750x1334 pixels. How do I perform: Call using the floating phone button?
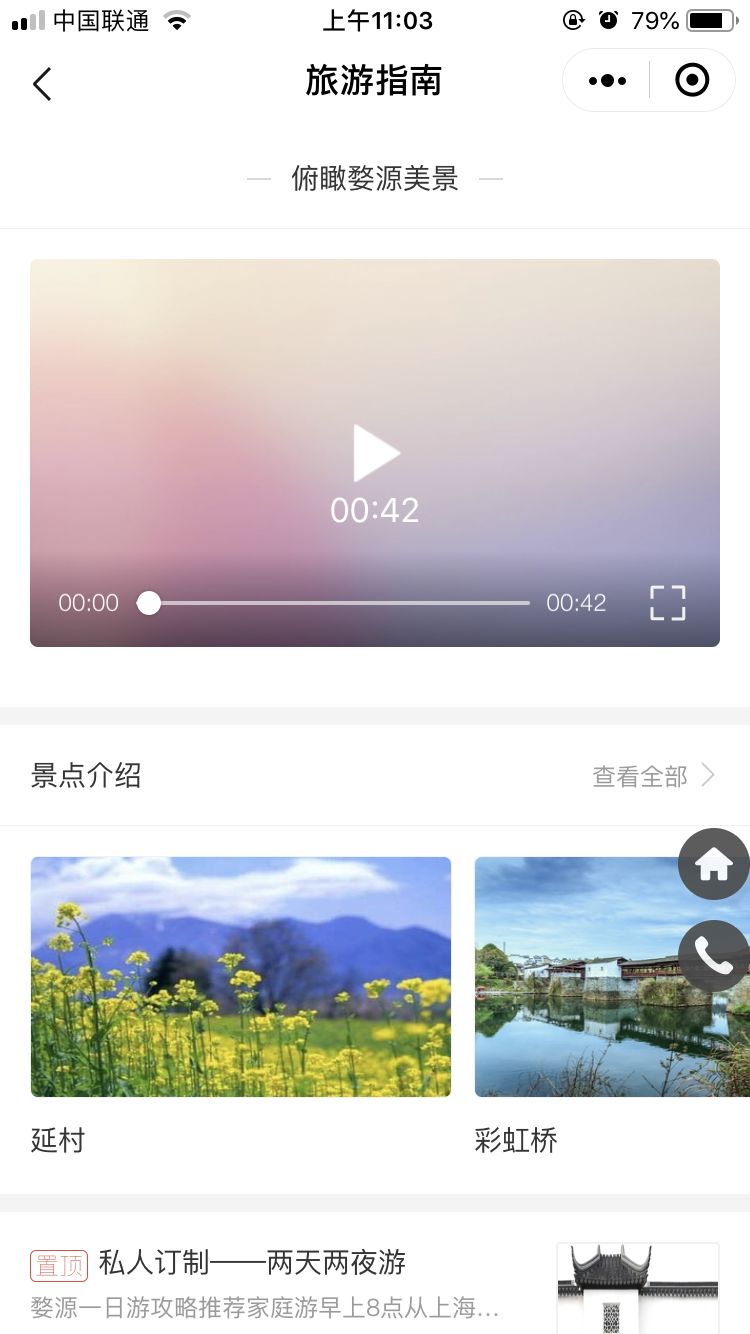coord(714,956)
